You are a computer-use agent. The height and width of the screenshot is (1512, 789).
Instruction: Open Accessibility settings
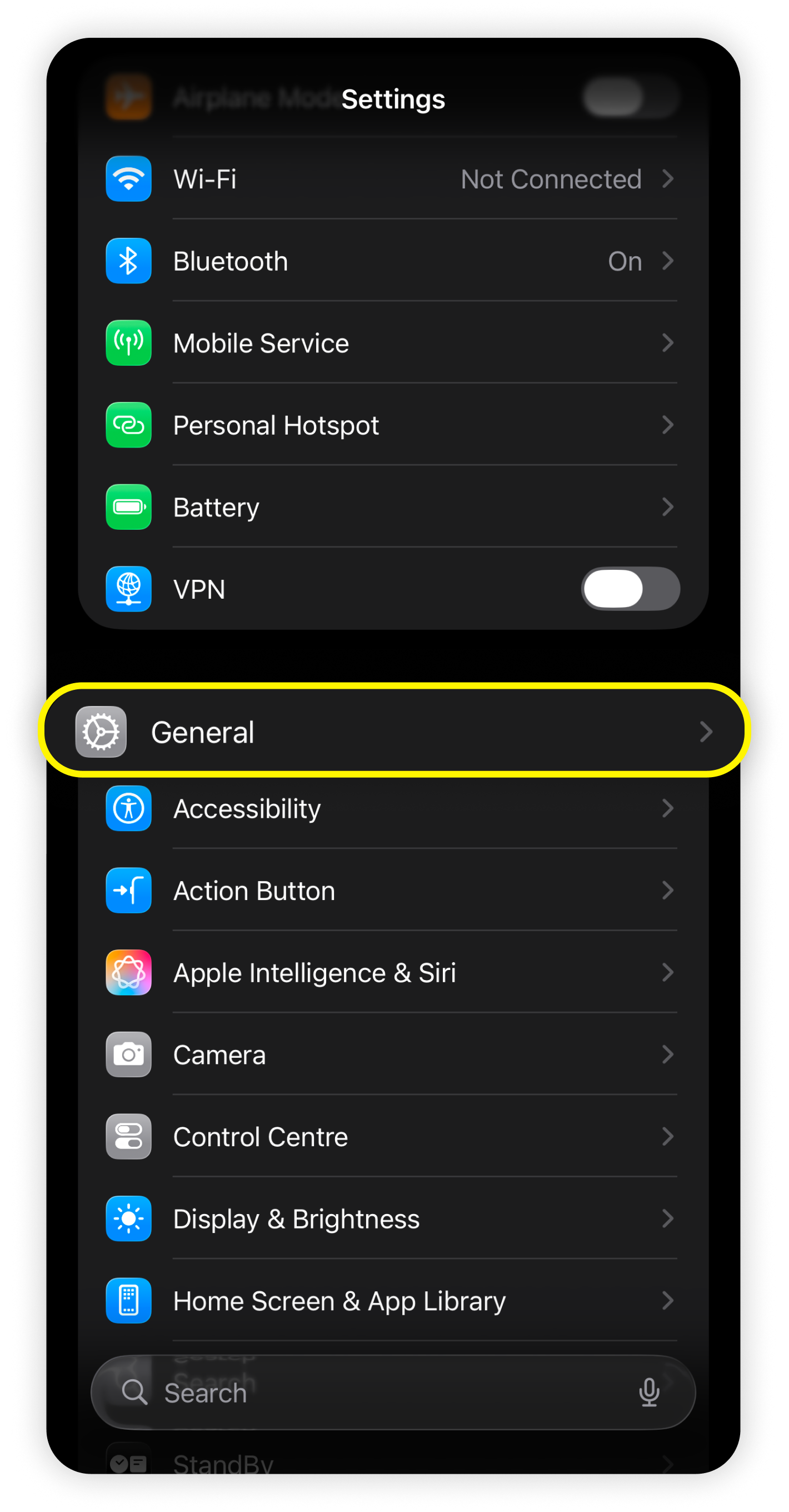[x=393, y=809]
